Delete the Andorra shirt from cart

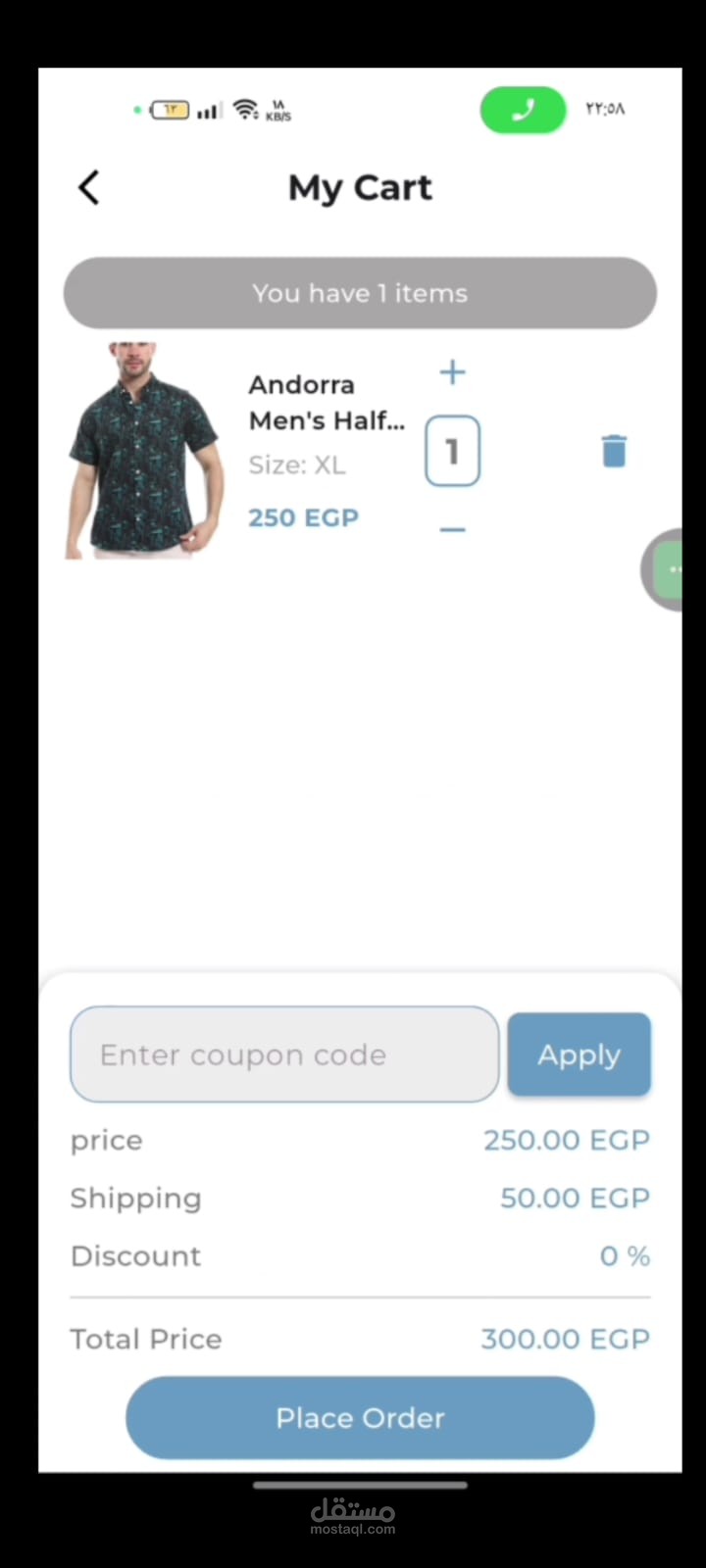tap(614, 451)
